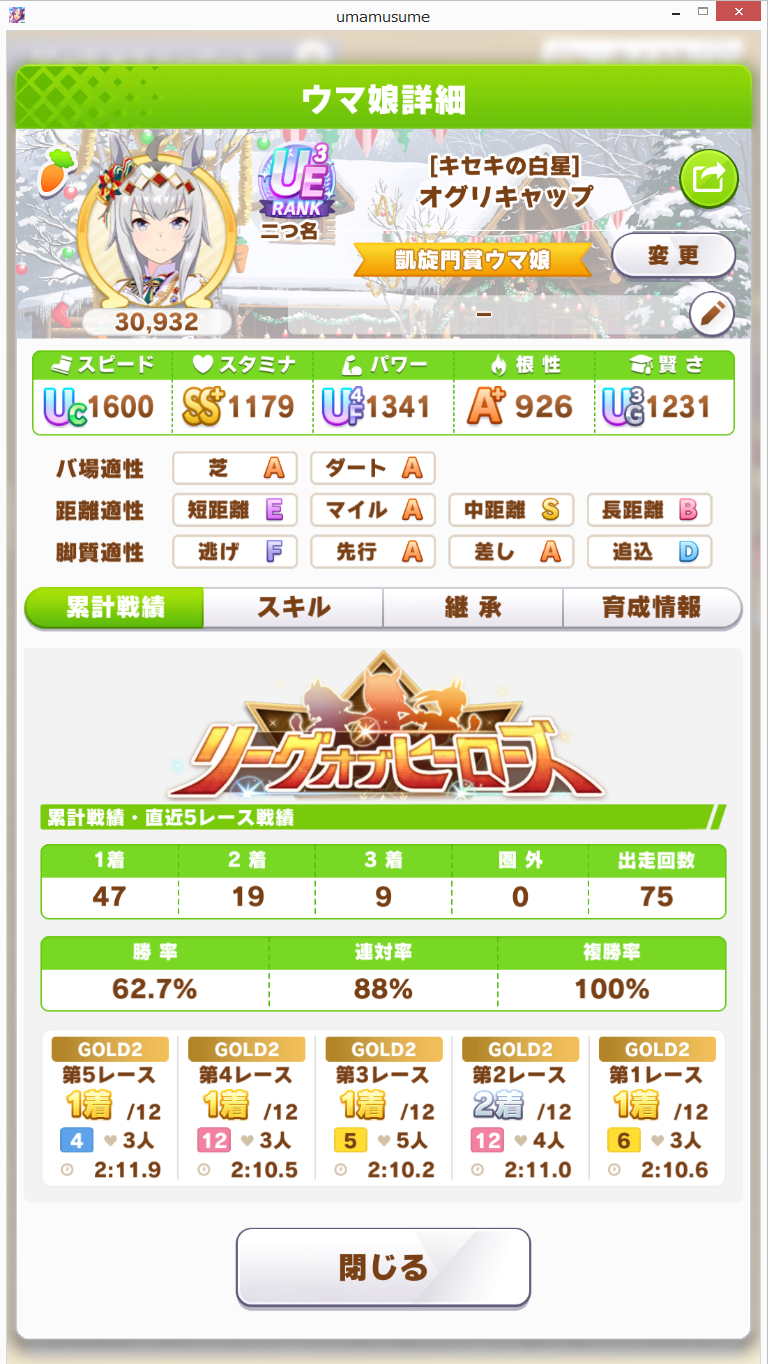Select the 累計戦績 tab
Image resolution: width=768 pixels, height=1364 pixels.
[114, 607]
